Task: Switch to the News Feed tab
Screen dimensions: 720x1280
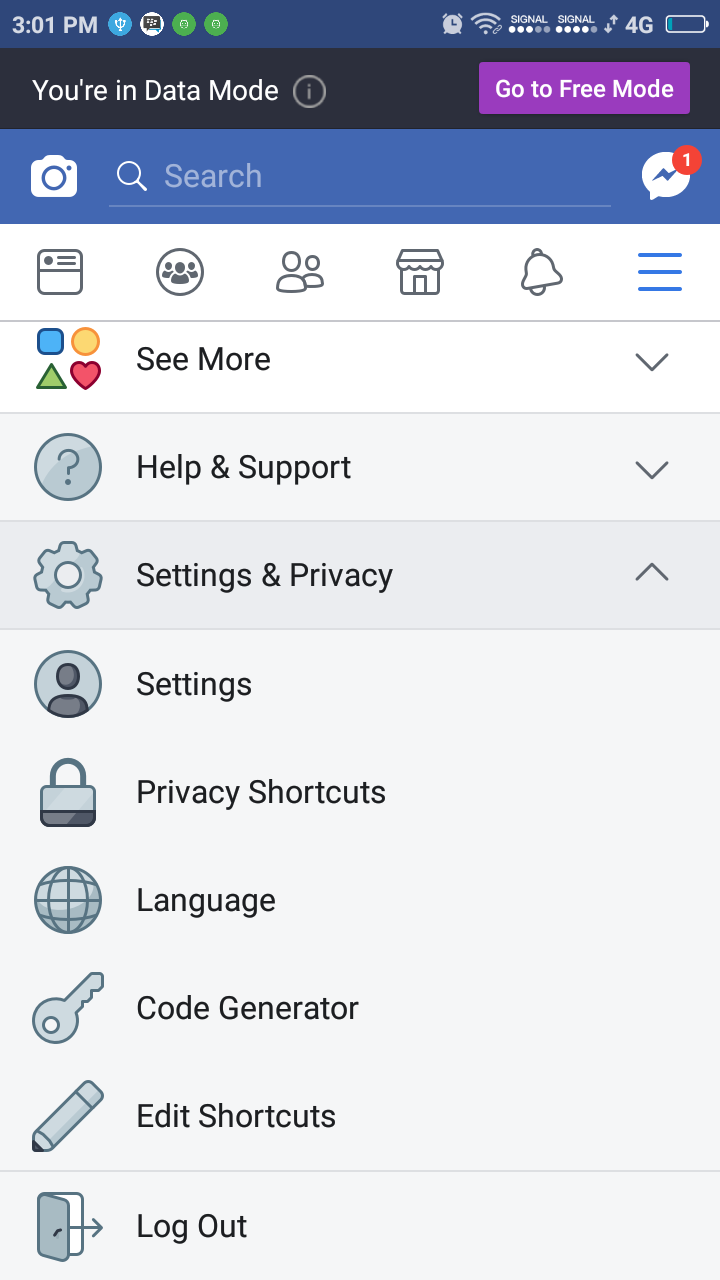Action: coord(60,272)
